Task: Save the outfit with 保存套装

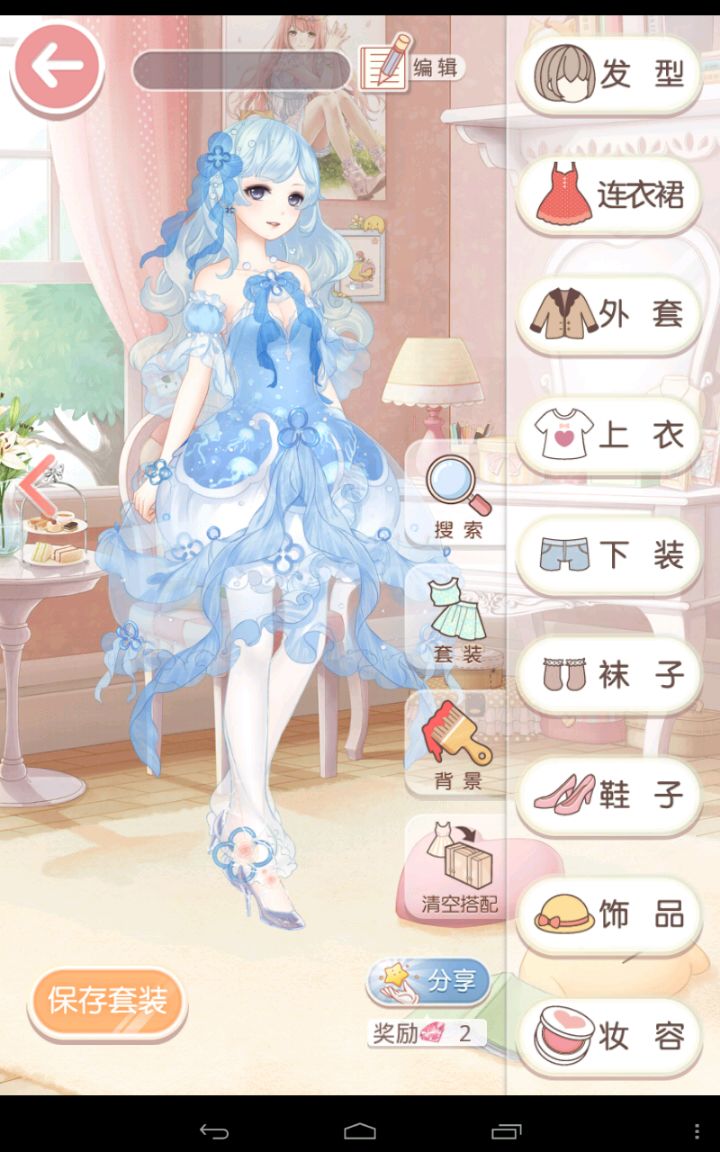Action: [x=107, y=1000]
